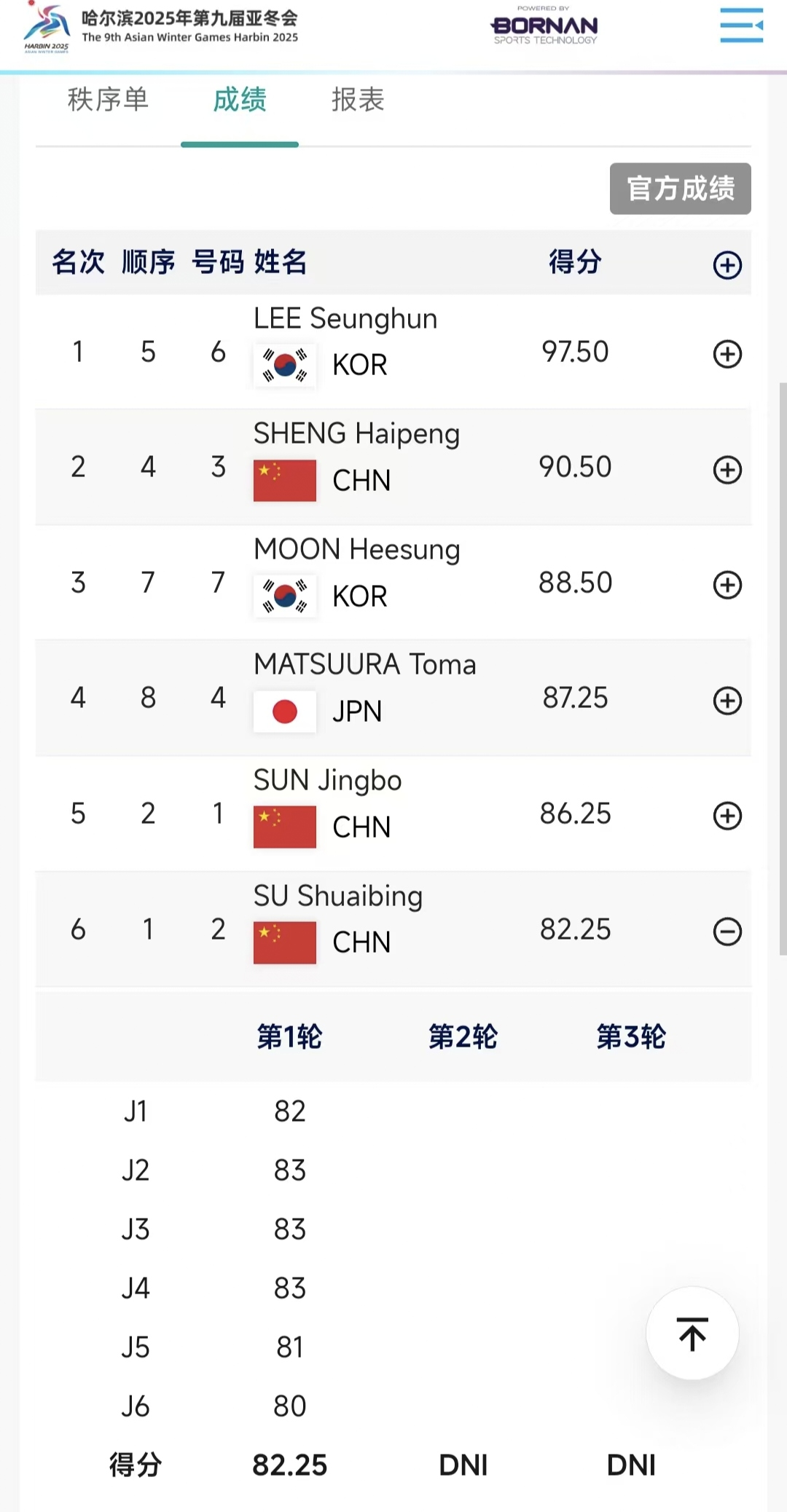Collapse SU Shuaibing's score details
This screenshot has height=1512, width=787.
[x=727, y=932]
